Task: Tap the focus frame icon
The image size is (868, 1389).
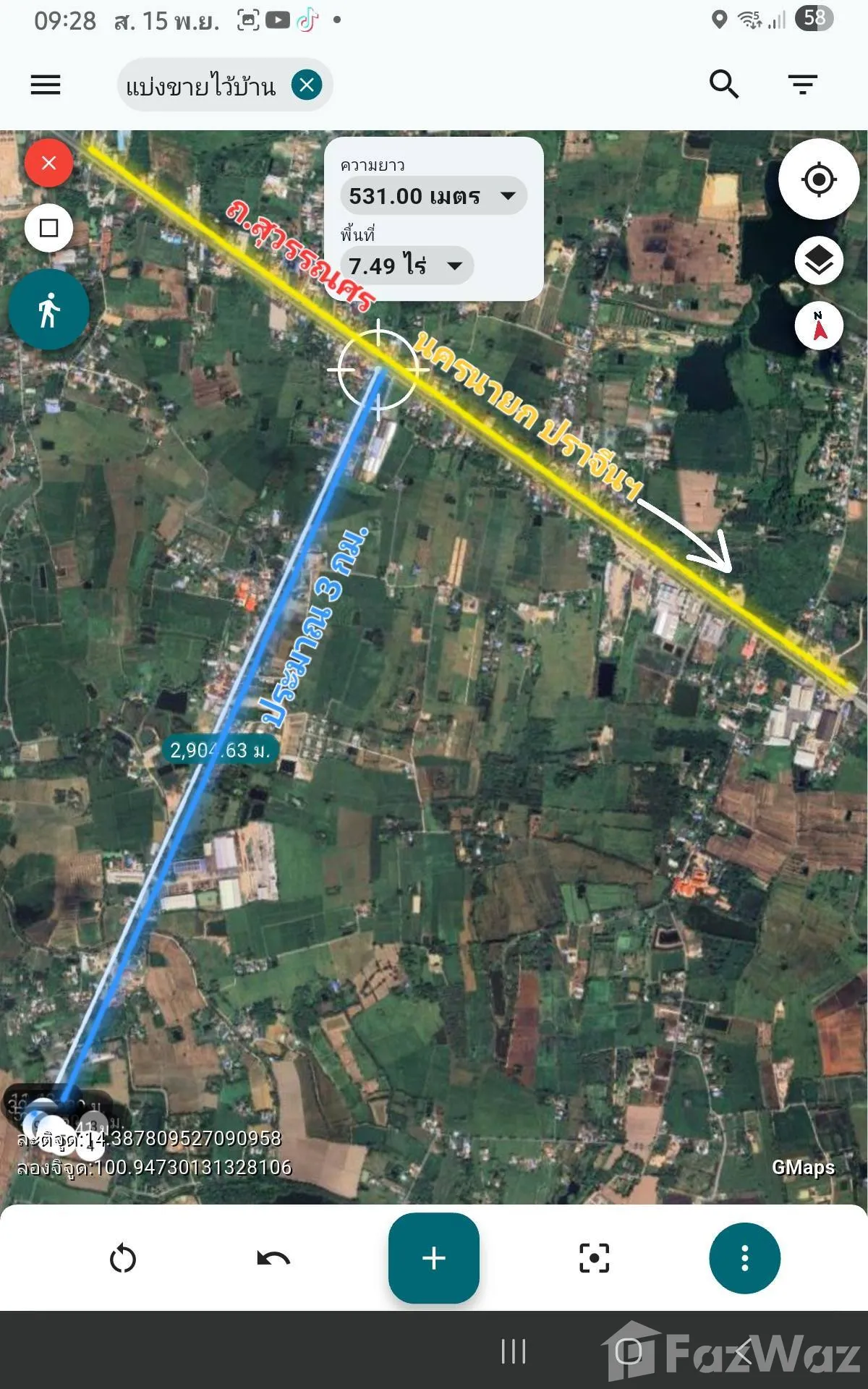Action: tap(594, 1259)
